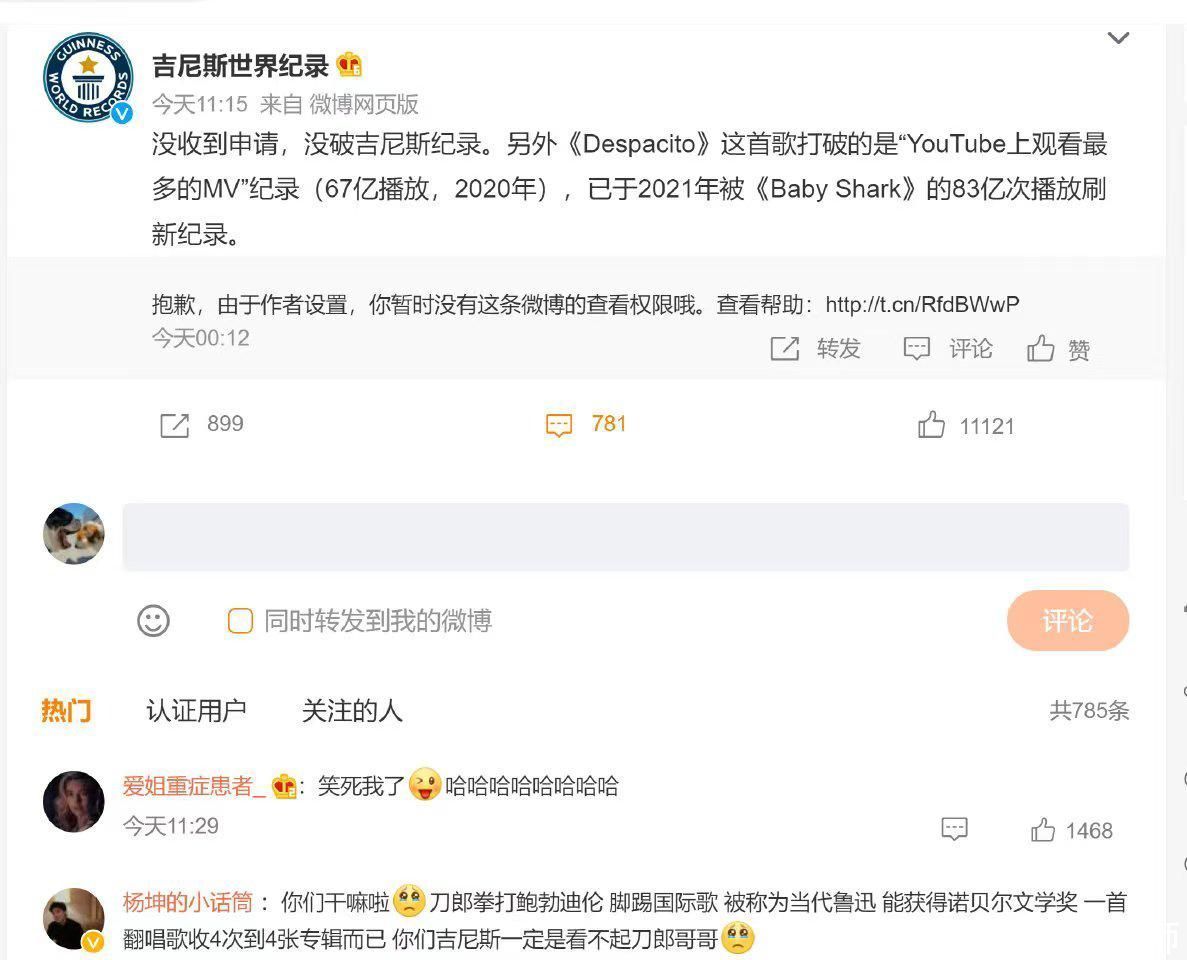Check 同时转发到我的微博 option
The width and height of the screenshot is (1187, 960).
240,621
